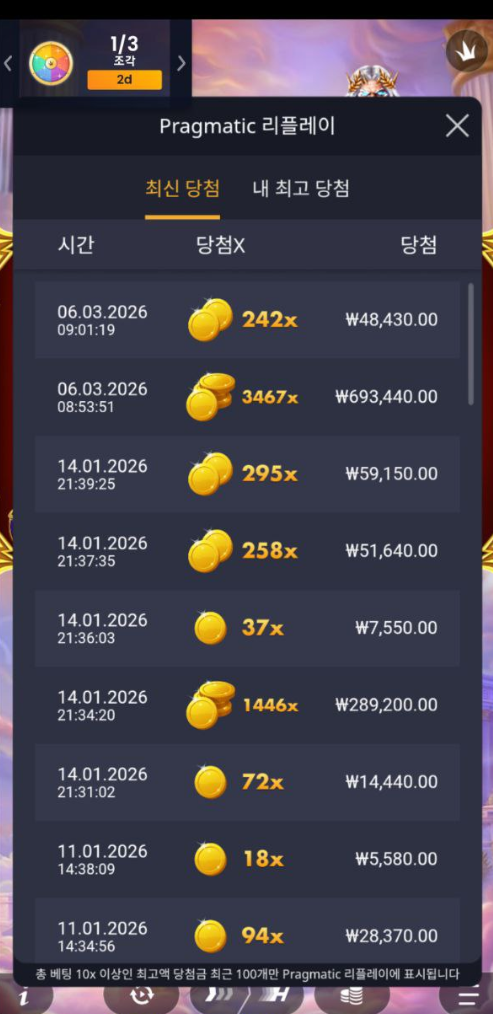Open the replay for the 242x win
The height and width of the screenshot is (1014, 493).
tap(247, 319)
